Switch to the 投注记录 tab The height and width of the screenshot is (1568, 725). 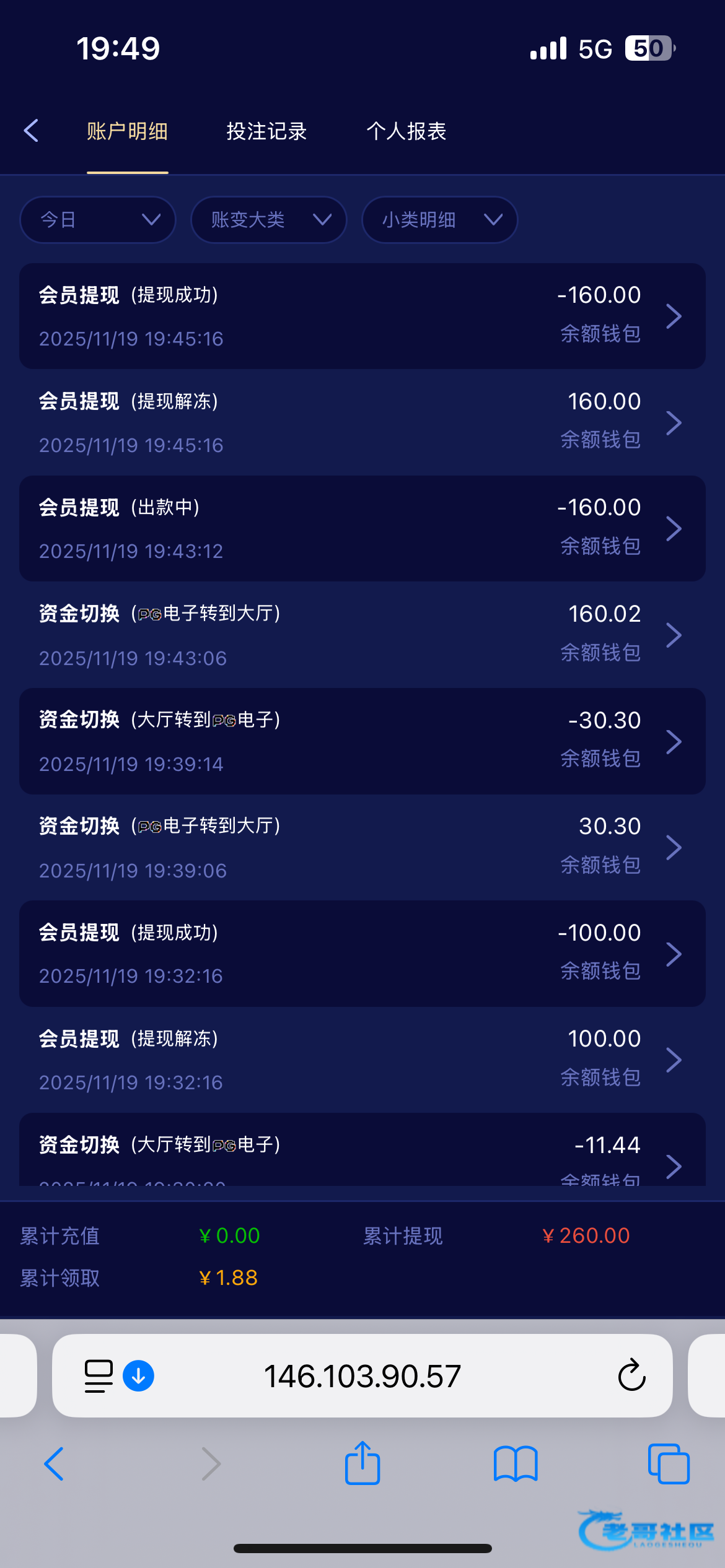click(x=266, y=131)
